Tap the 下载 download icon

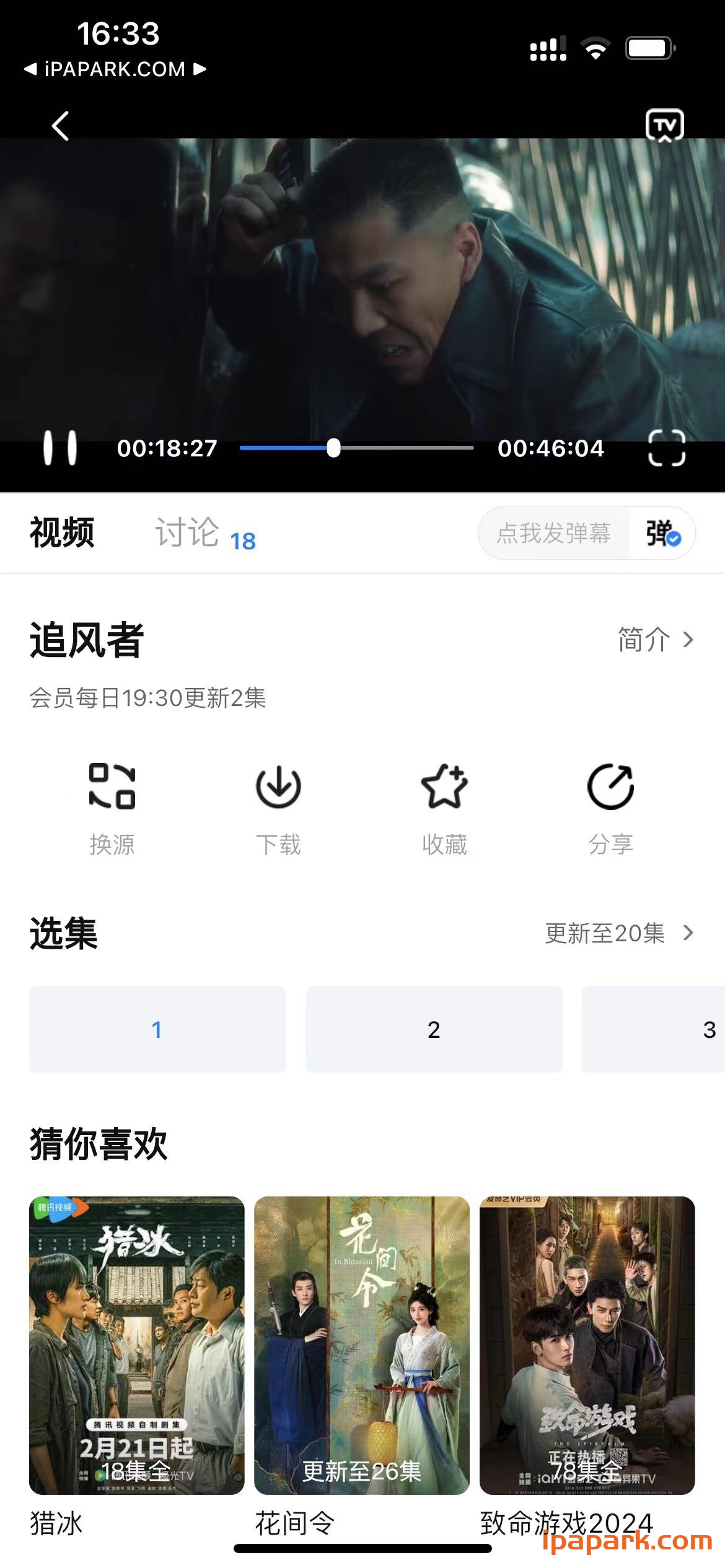279,805
